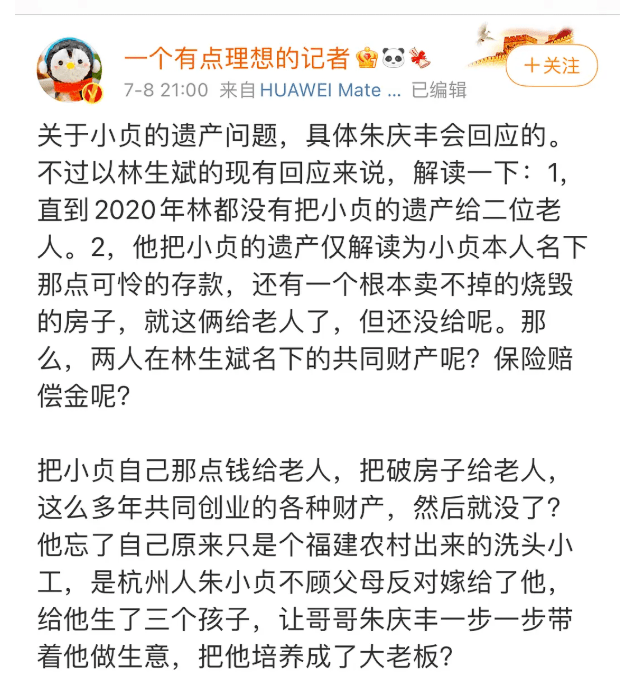Open the HUAWEI Mate source link
638x689 pixels.
[x=330, y=90]
